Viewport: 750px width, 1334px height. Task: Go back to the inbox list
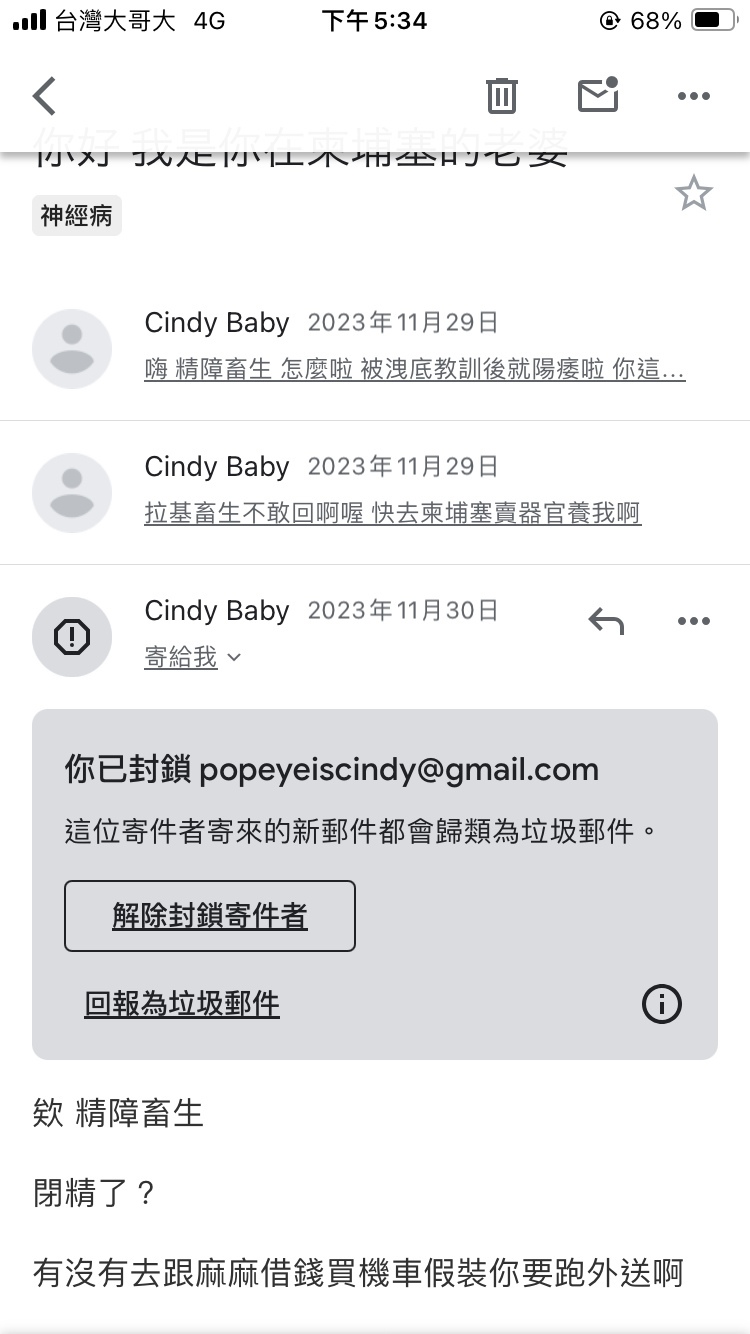click(x=44, y=96)
